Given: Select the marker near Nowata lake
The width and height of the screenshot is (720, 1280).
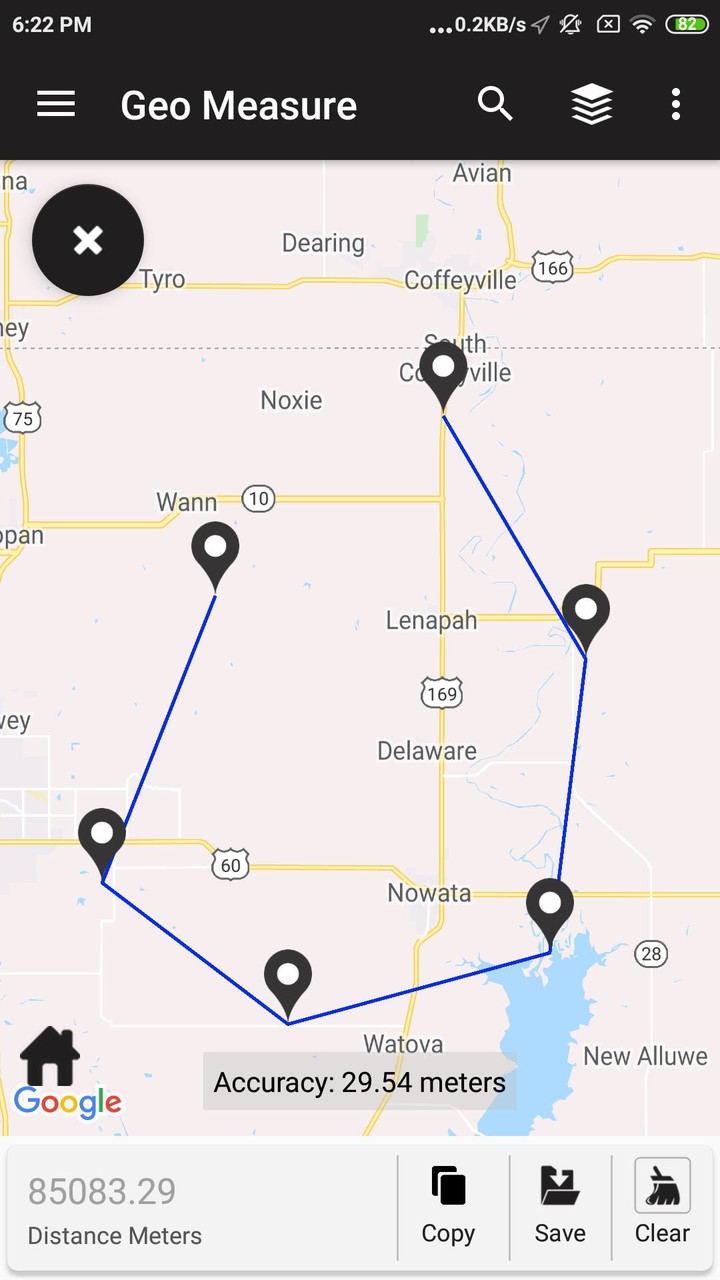Looking at the screenshot, I should (550, 905).
